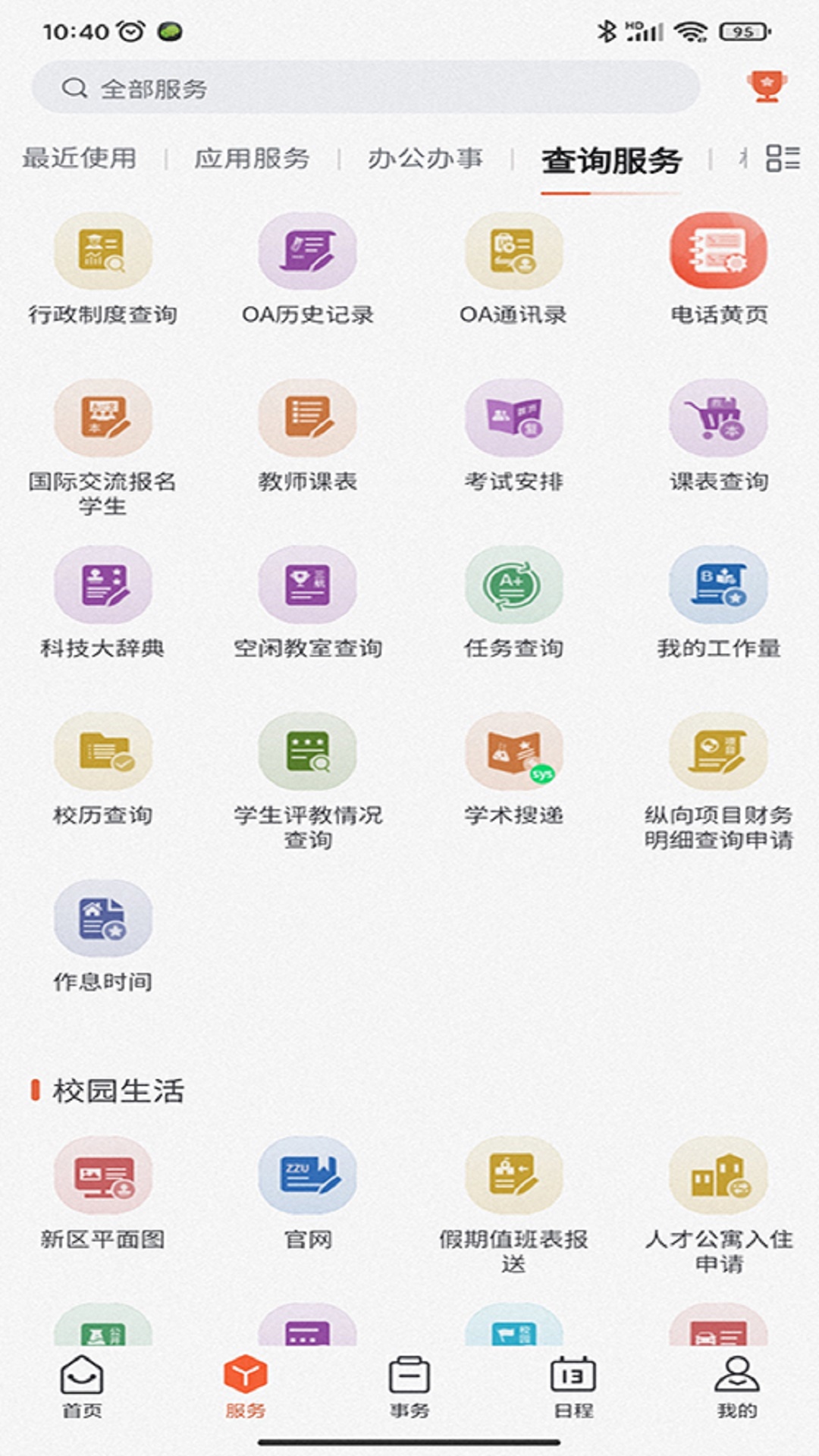Go to the 首页 tab
This screenshot has height=1456, width=819.
pyautogui.click(x=81, y=1388)
